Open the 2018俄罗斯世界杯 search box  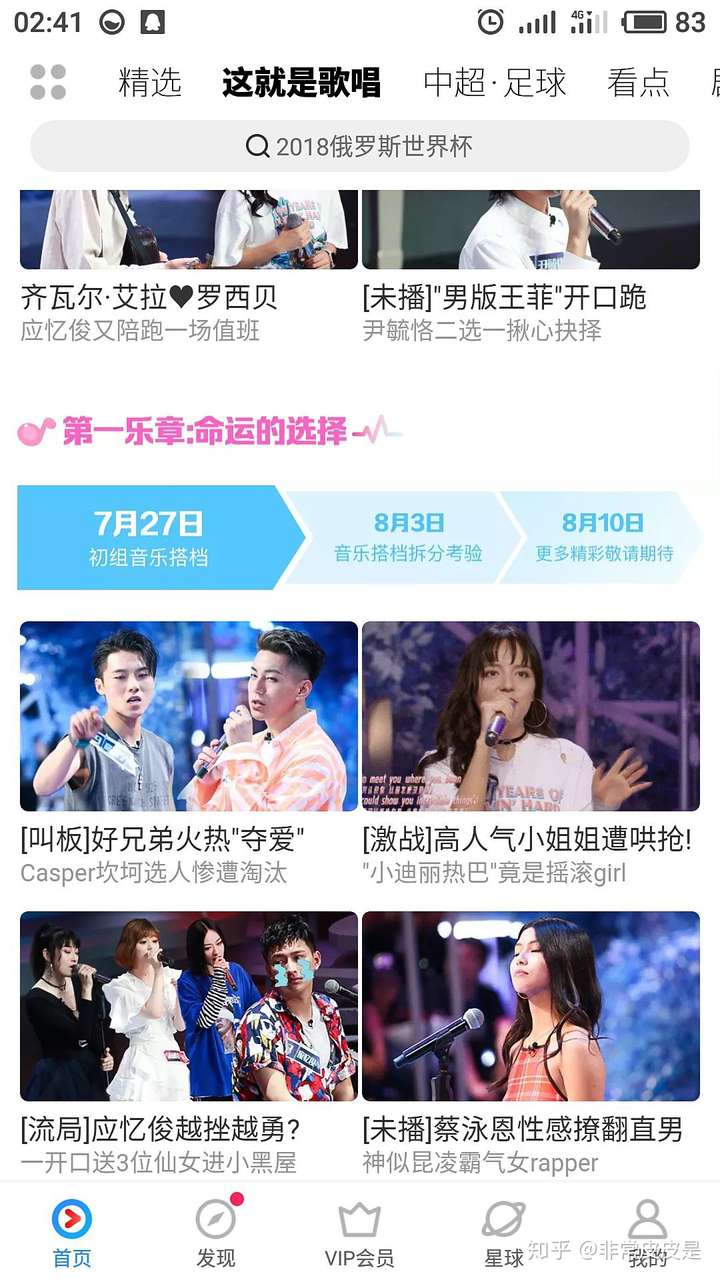360,147
